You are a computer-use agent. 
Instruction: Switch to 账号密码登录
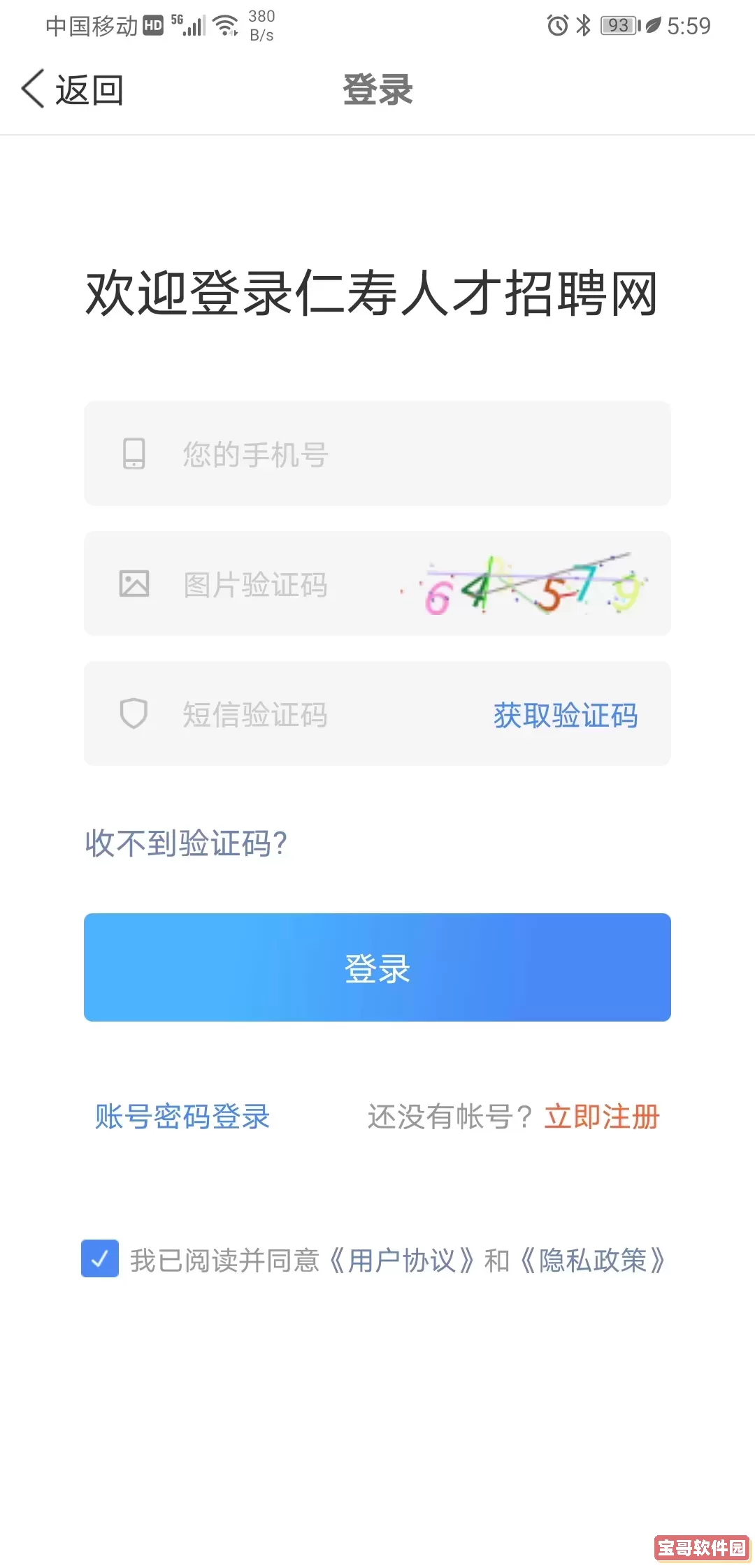[x=182, y=1117]
